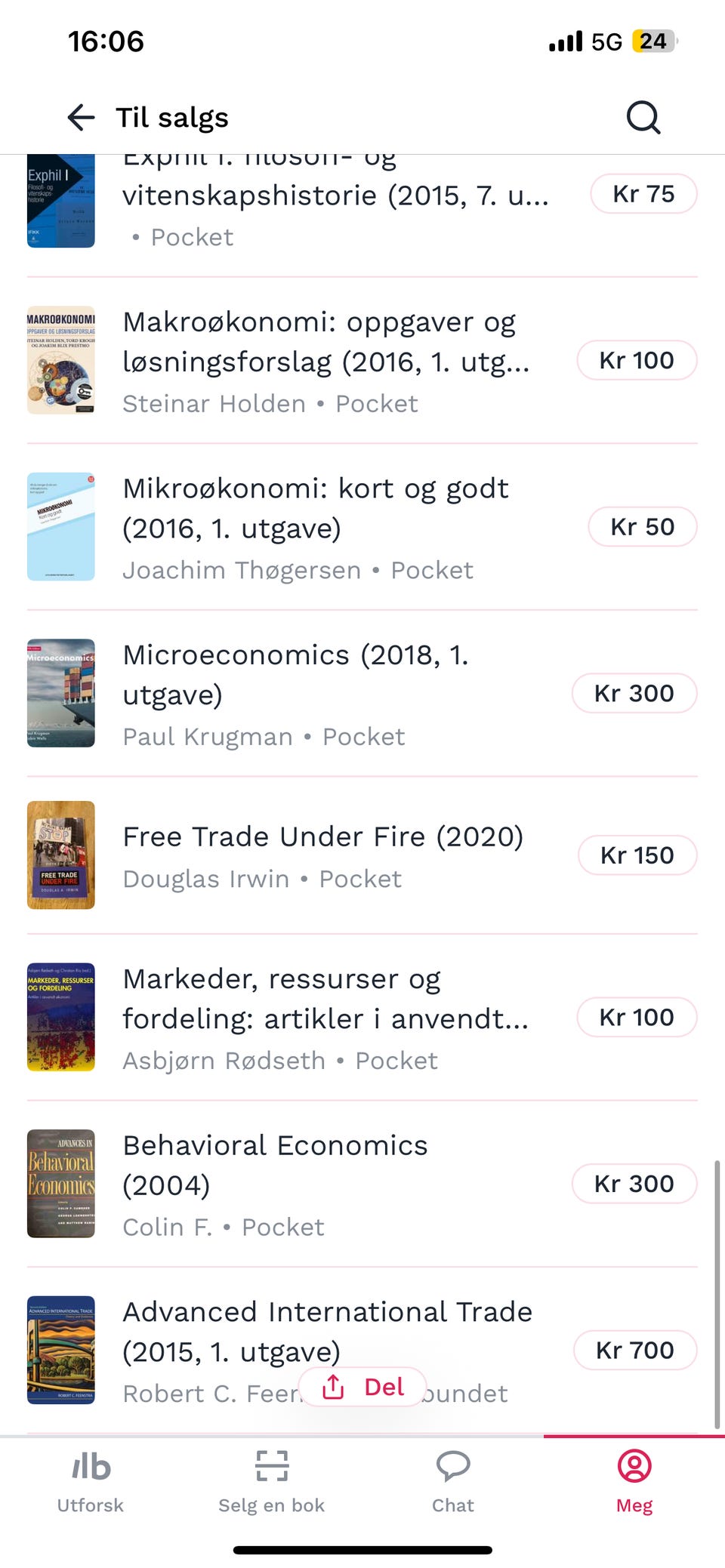Screen dimensions: 725x1568
Task: Open Microeconomics by Paul Krugman
Action: pos(295,693)
